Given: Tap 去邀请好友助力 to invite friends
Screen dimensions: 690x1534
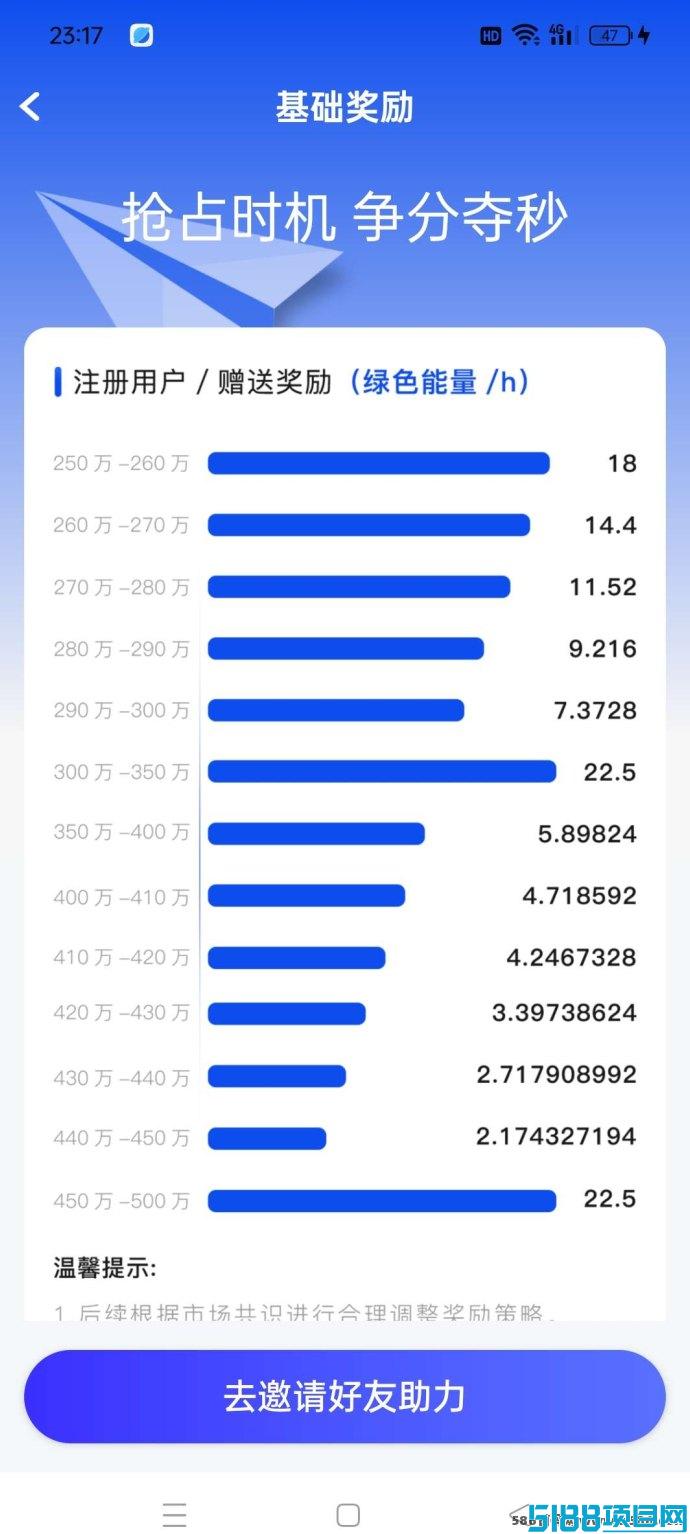Looking at the screenshot, I should [x=345, y=1397].
